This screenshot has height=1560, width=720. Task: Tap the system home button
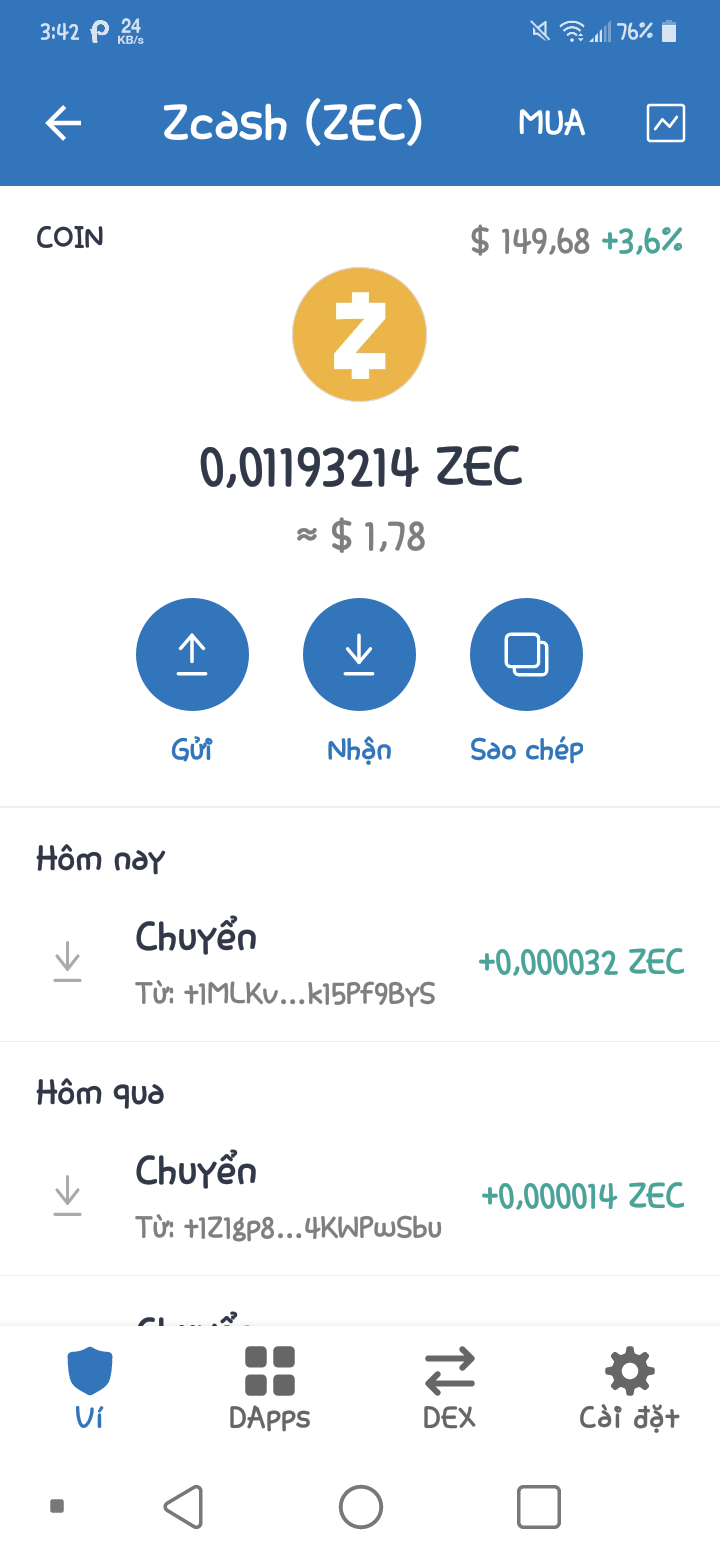pyautogui.click(x=361, y=1506)
